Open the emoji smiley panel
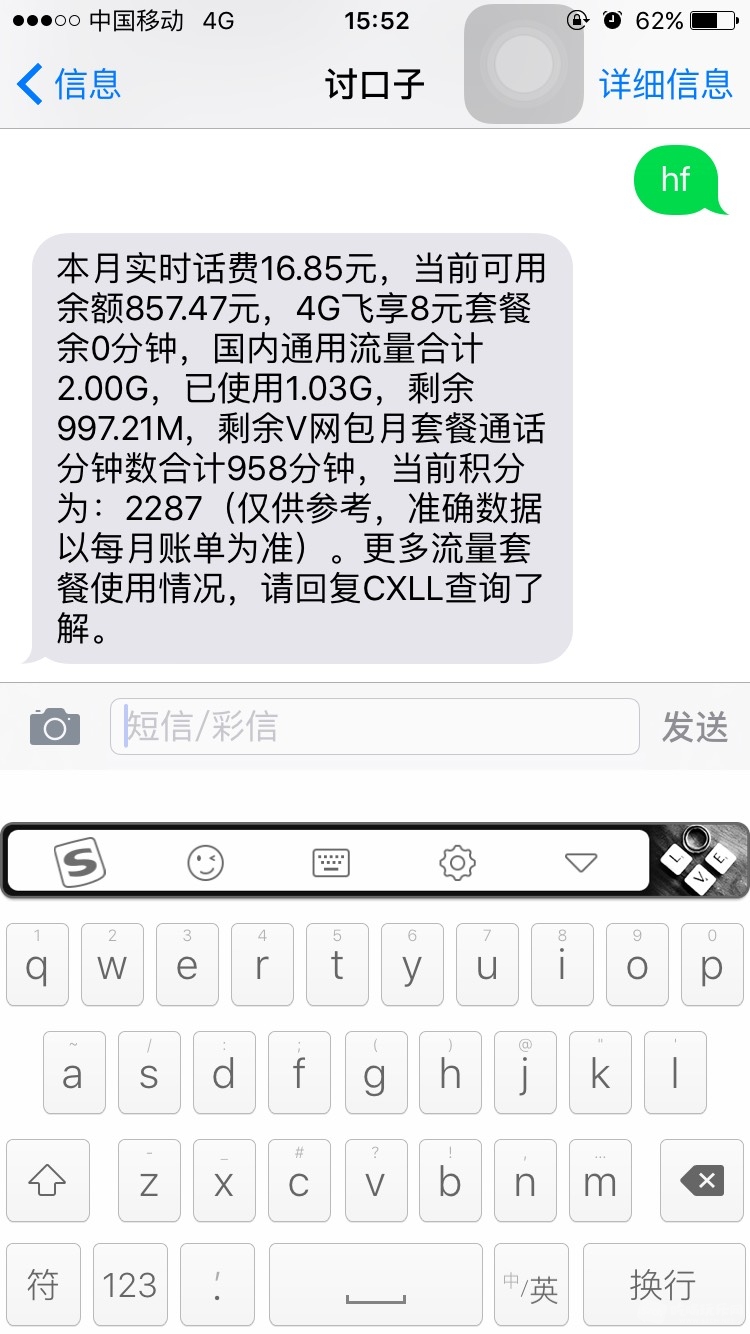 click(x=205, y=862)
